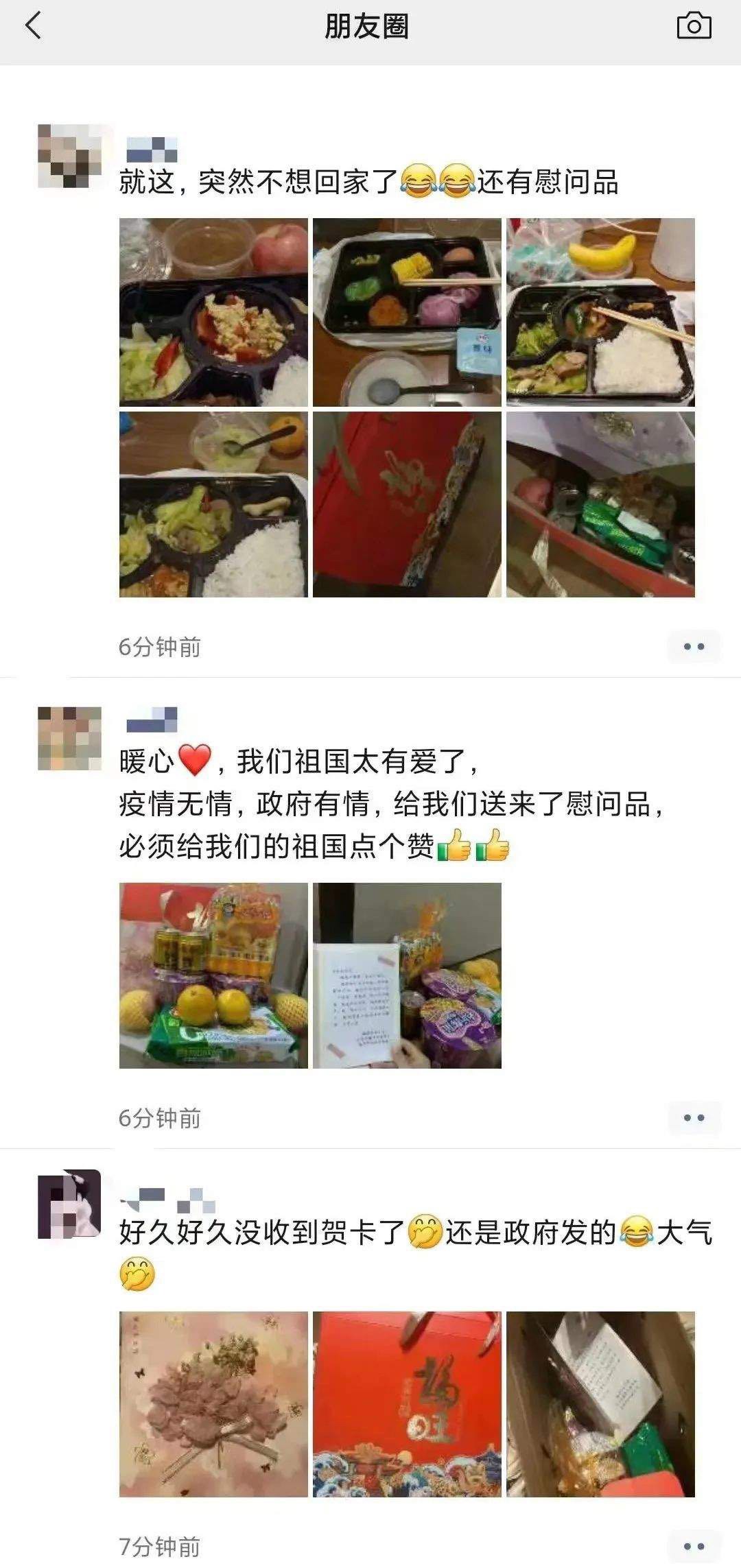Open the tomato egg rice meal photo

point(213,312)
